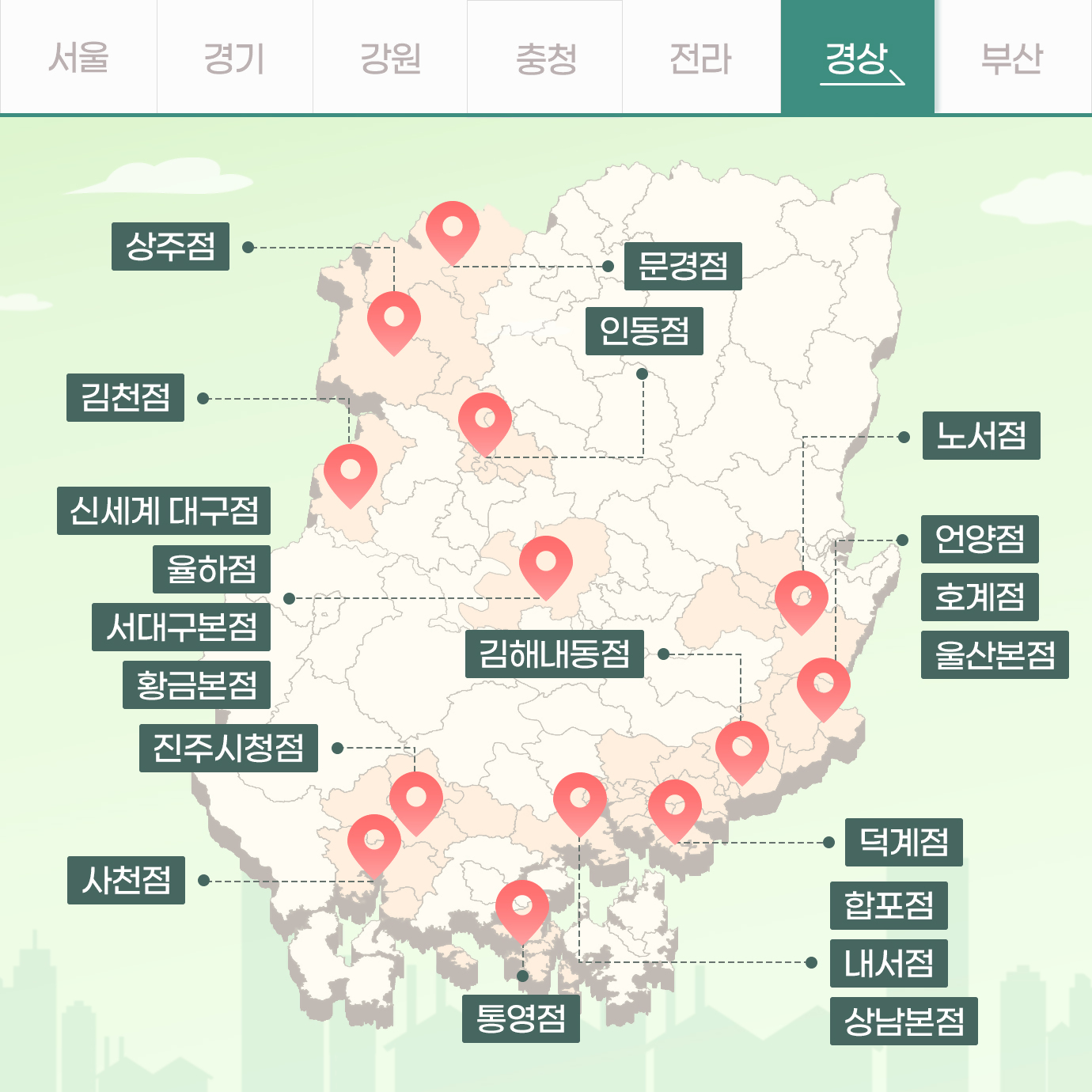Open the 김천점 branch label
Image resolution: width=1092 pixels, height=1092 pixels.
[125, 397]
